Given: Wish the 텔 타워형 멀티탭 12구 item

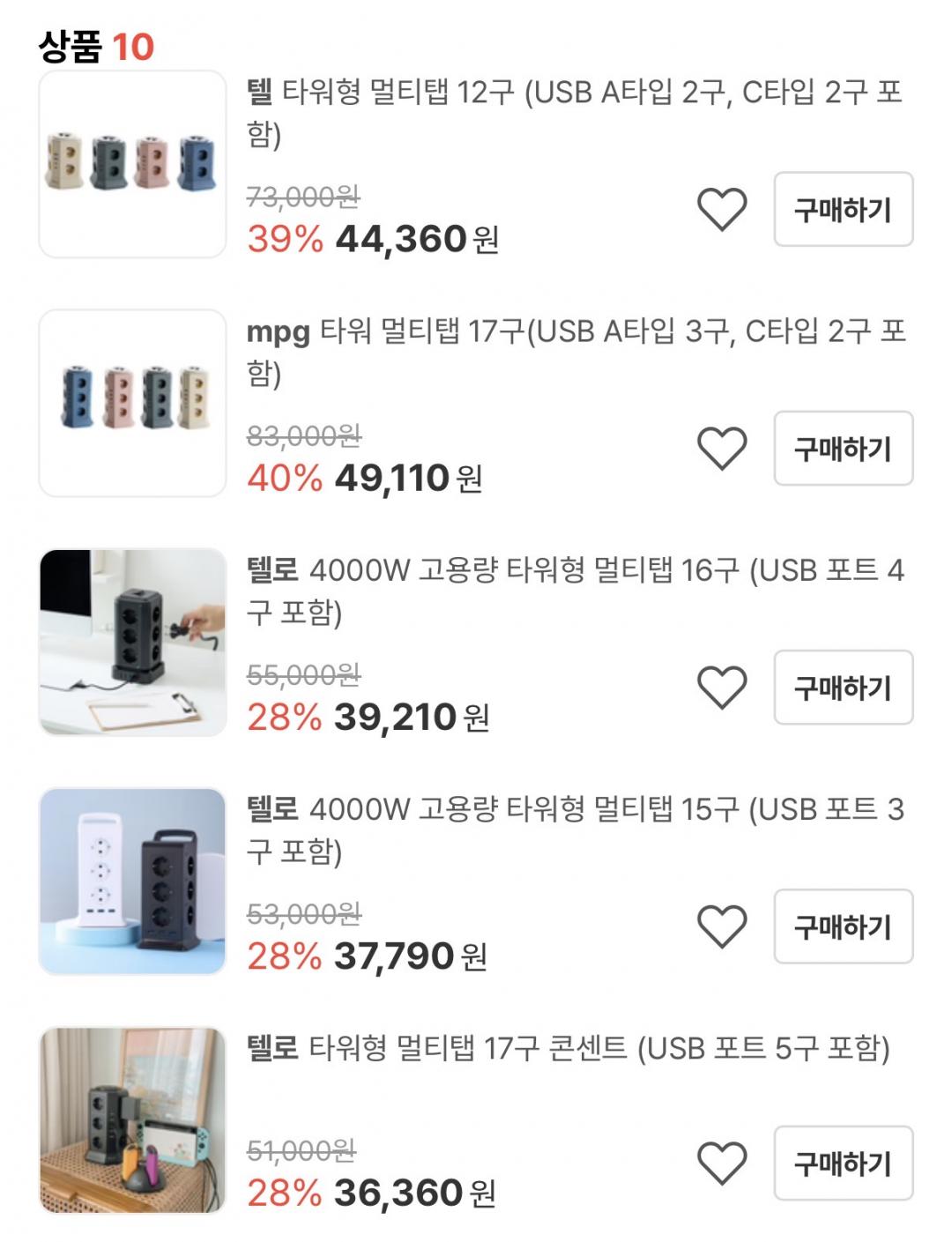Looking at the screenshot, I should coord(722,210).
